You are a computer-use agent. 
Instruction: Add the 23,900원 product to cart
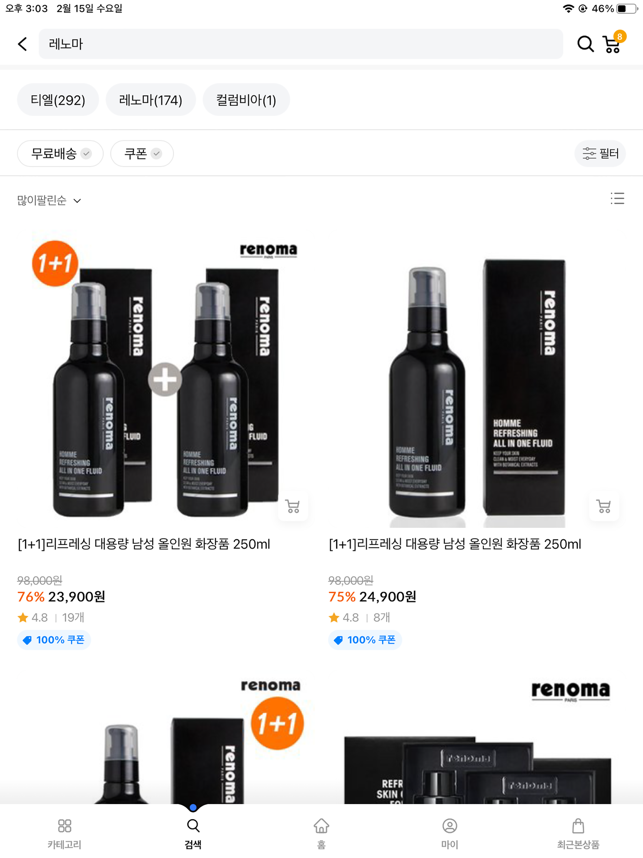click(293, 507)
